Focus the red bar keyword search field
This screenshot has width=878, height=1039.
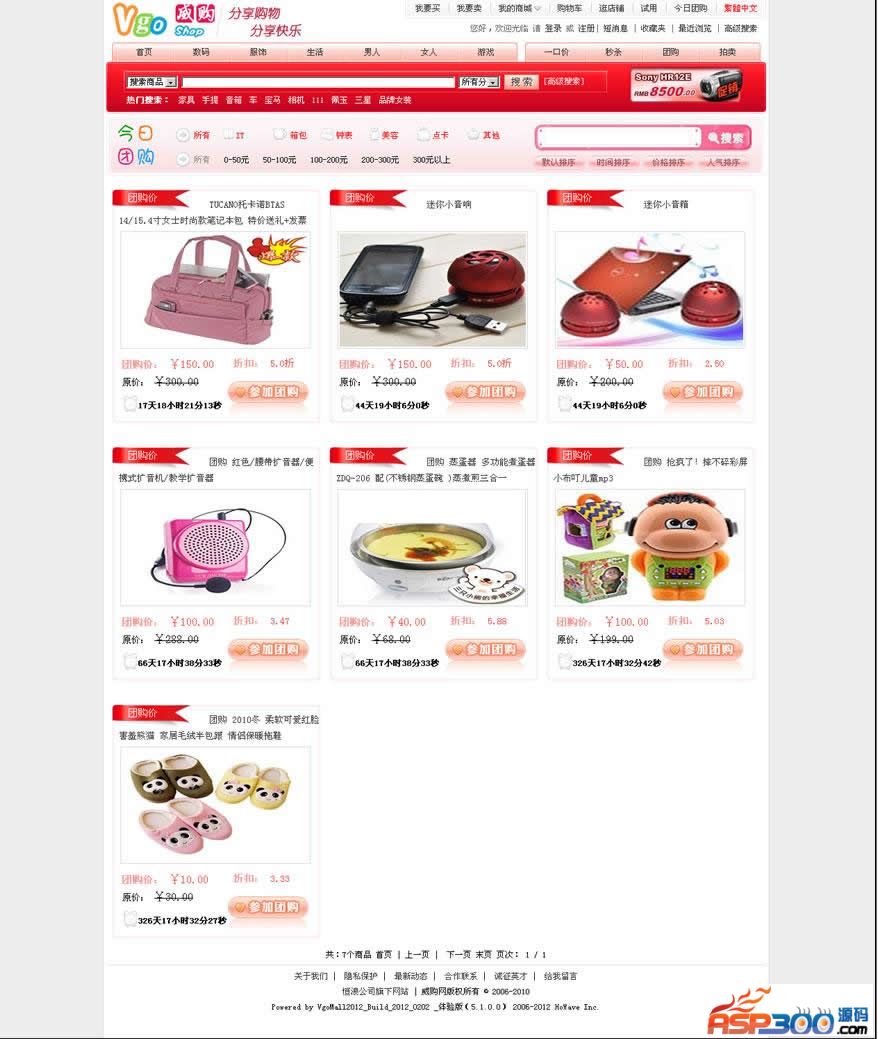[318, 82]
